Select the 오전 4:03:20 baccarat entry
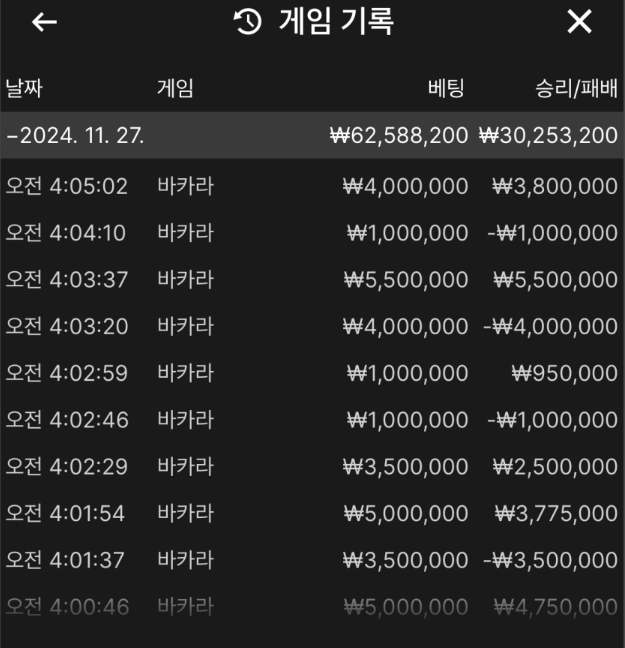The height and width of the screenshot is (648, 625). point(312,326)
